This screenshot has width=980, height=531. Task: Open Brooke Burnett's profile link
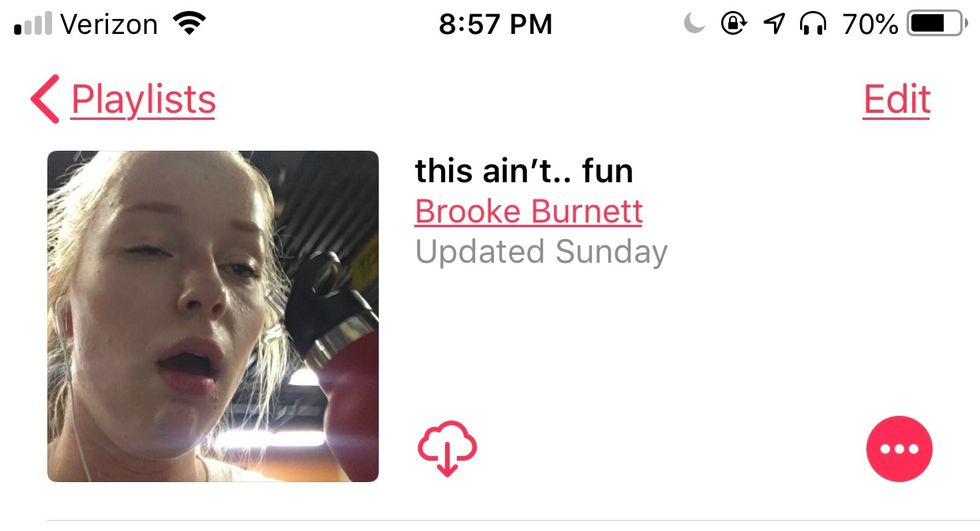point(528,212)
